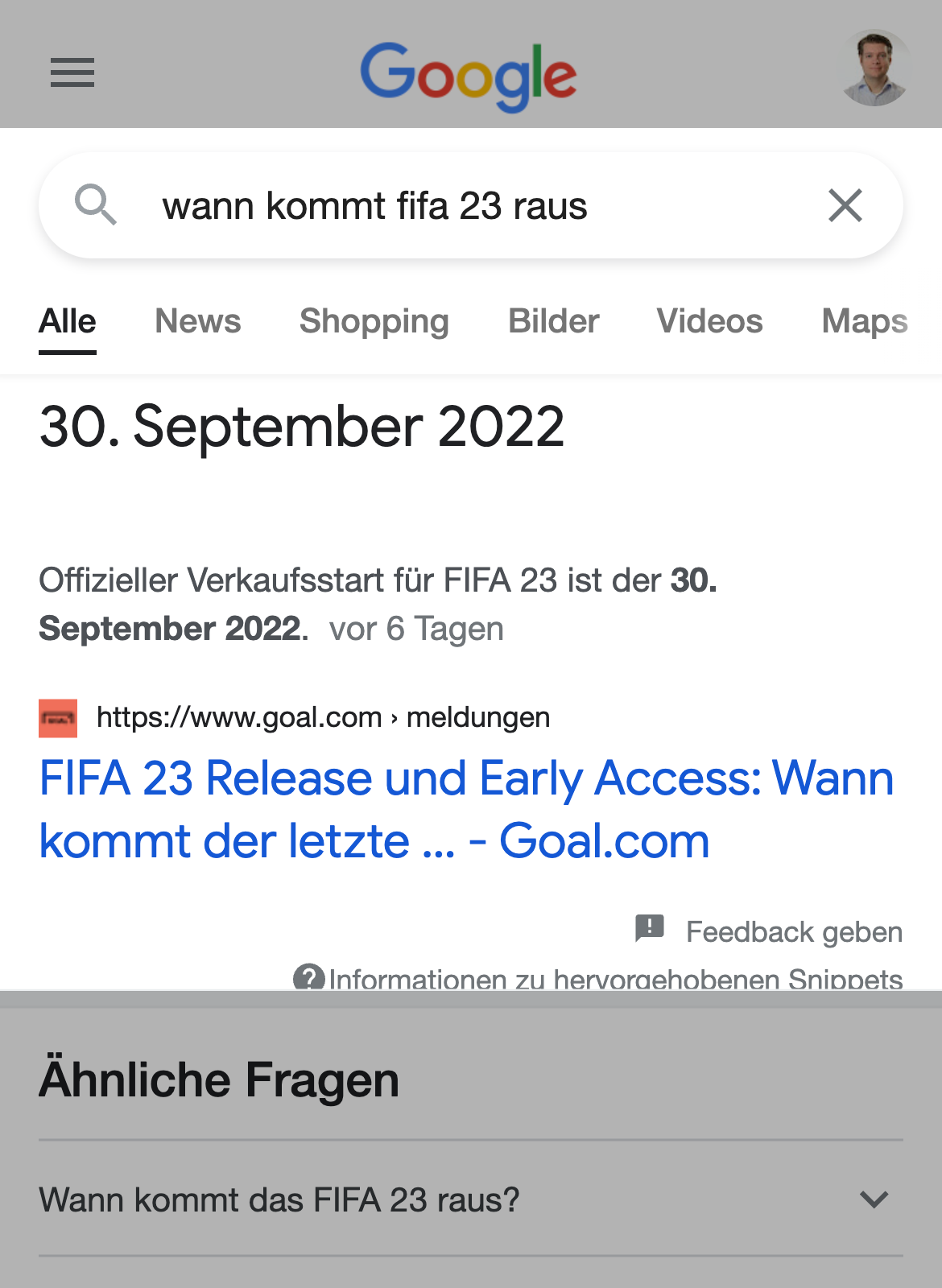This screenshot has width=942, height=1288.
Task: Switch to the Bilder tab
Action: 553,321
